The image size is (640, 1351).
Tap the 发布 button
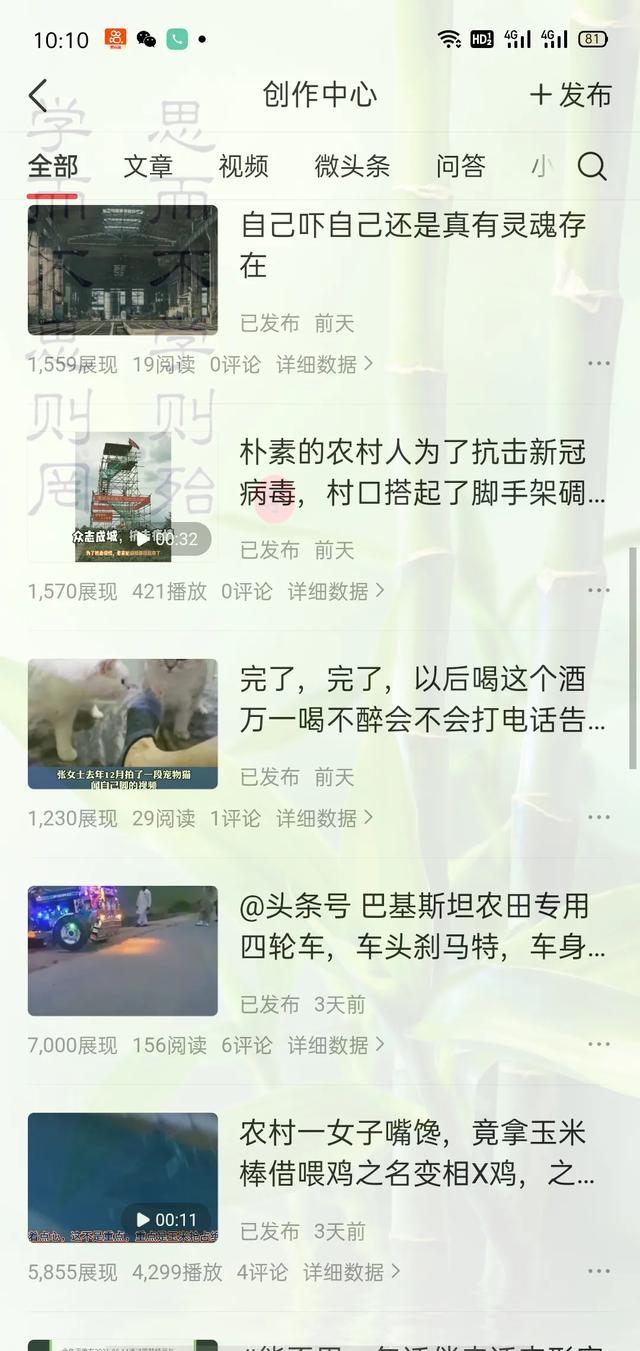tap(571, 95)
